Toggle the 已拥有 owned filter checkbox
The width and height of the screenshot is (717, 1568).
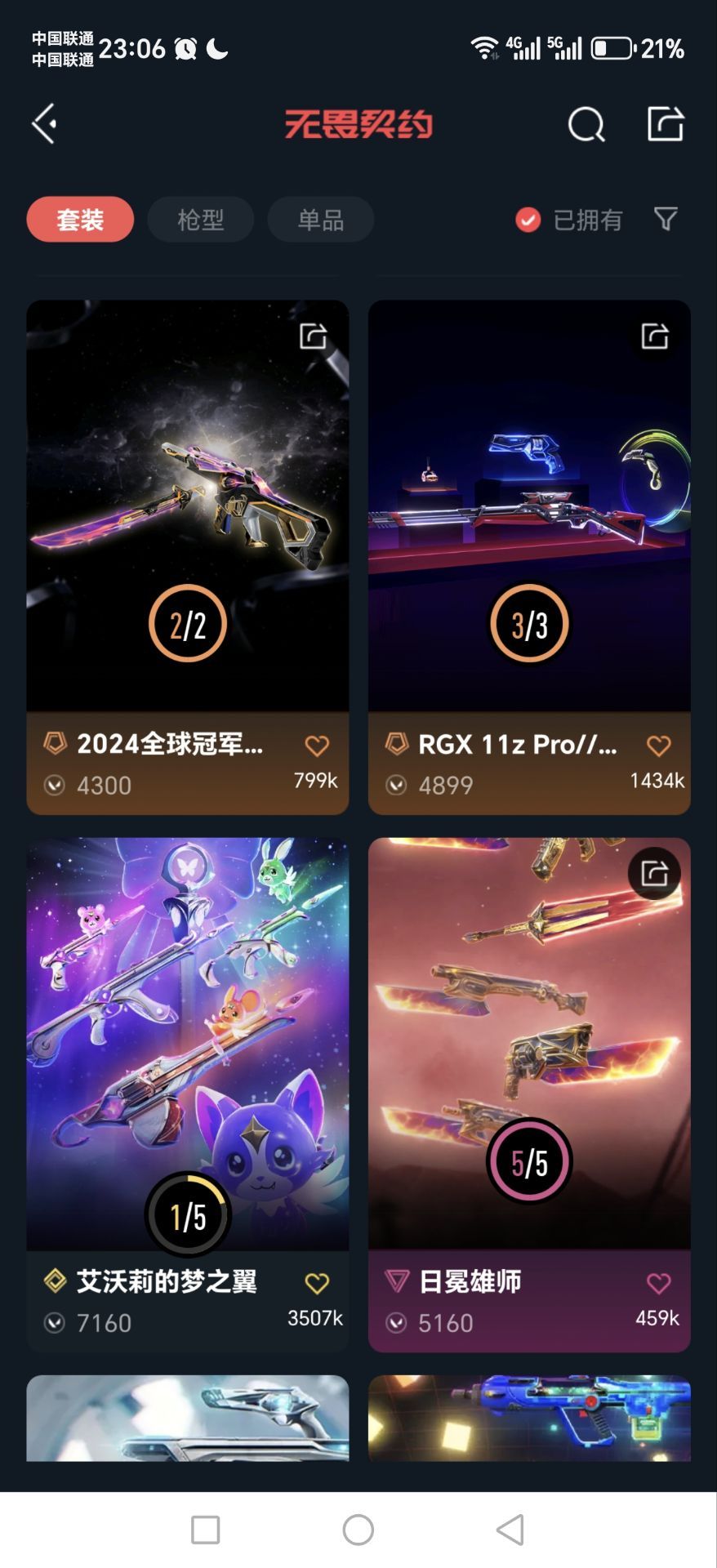[527, 219]
